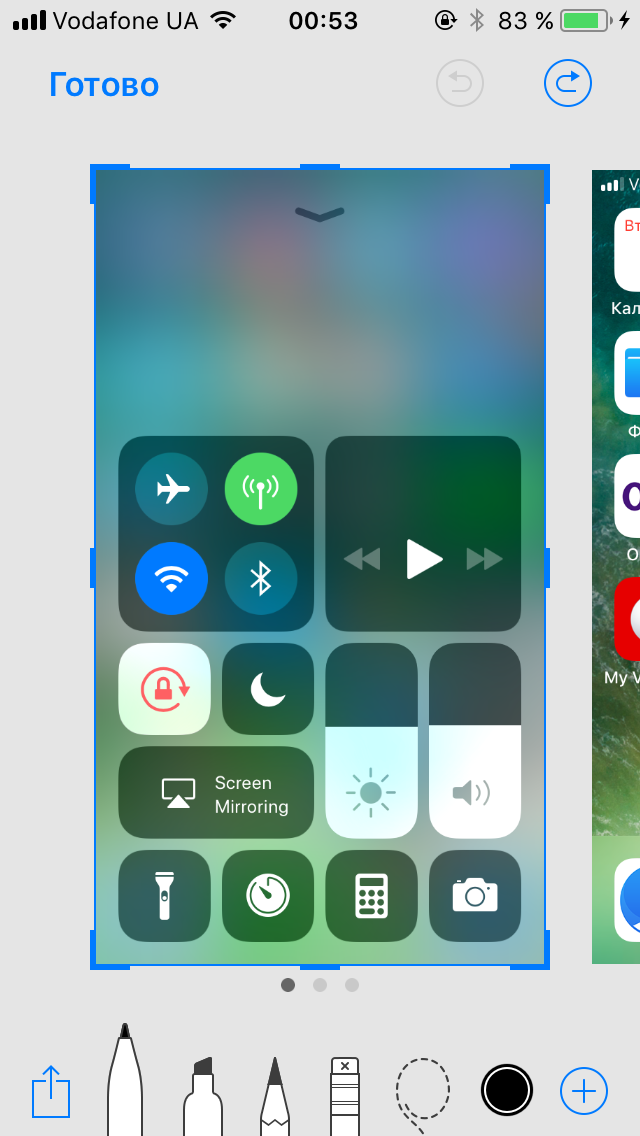Select the eraser tool
Viewport: 640px width, 1136px height.
tap(344, 1095)
